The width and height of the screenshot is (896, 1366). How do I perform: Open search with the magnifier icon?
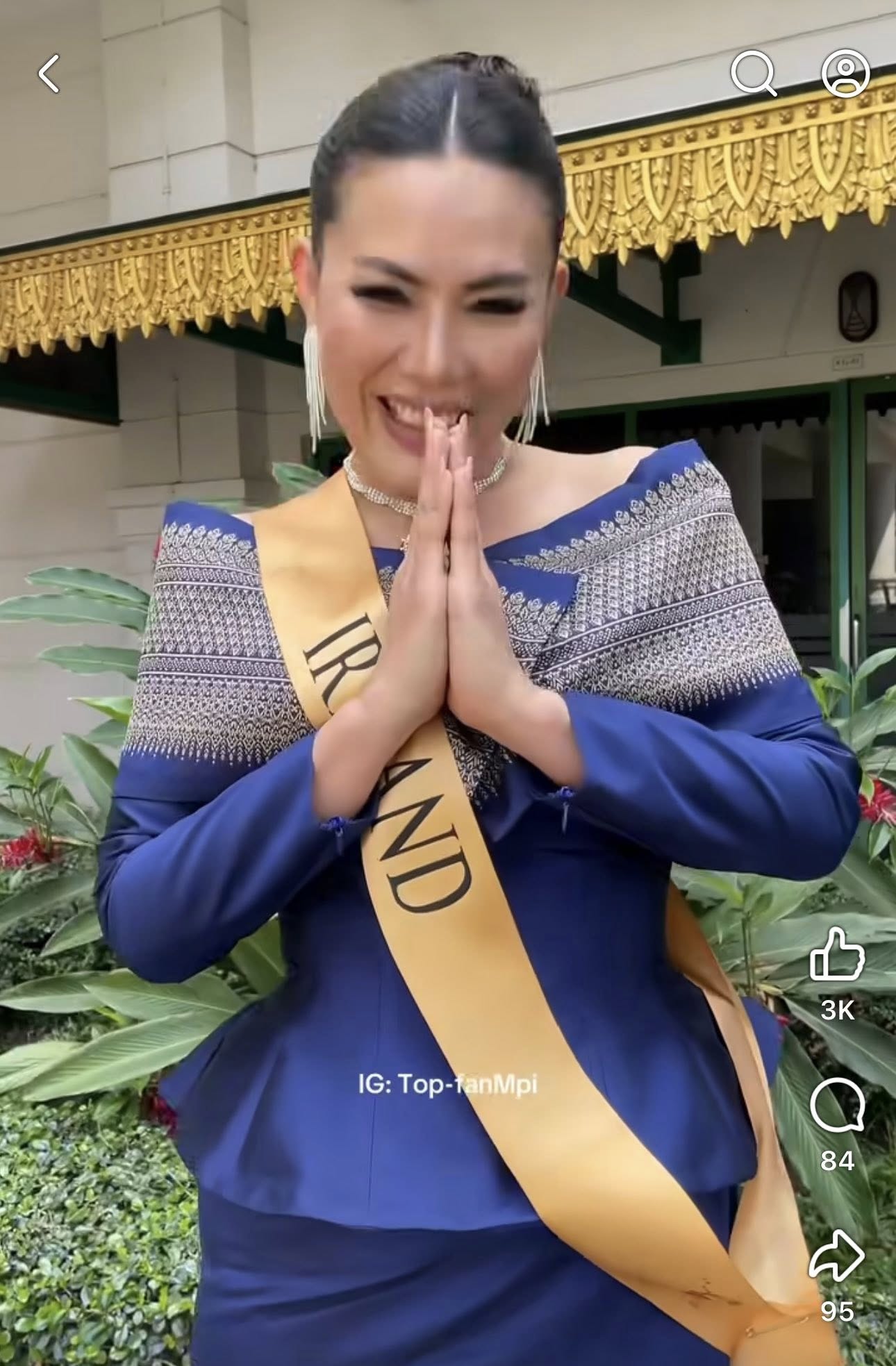pos(754,73)
